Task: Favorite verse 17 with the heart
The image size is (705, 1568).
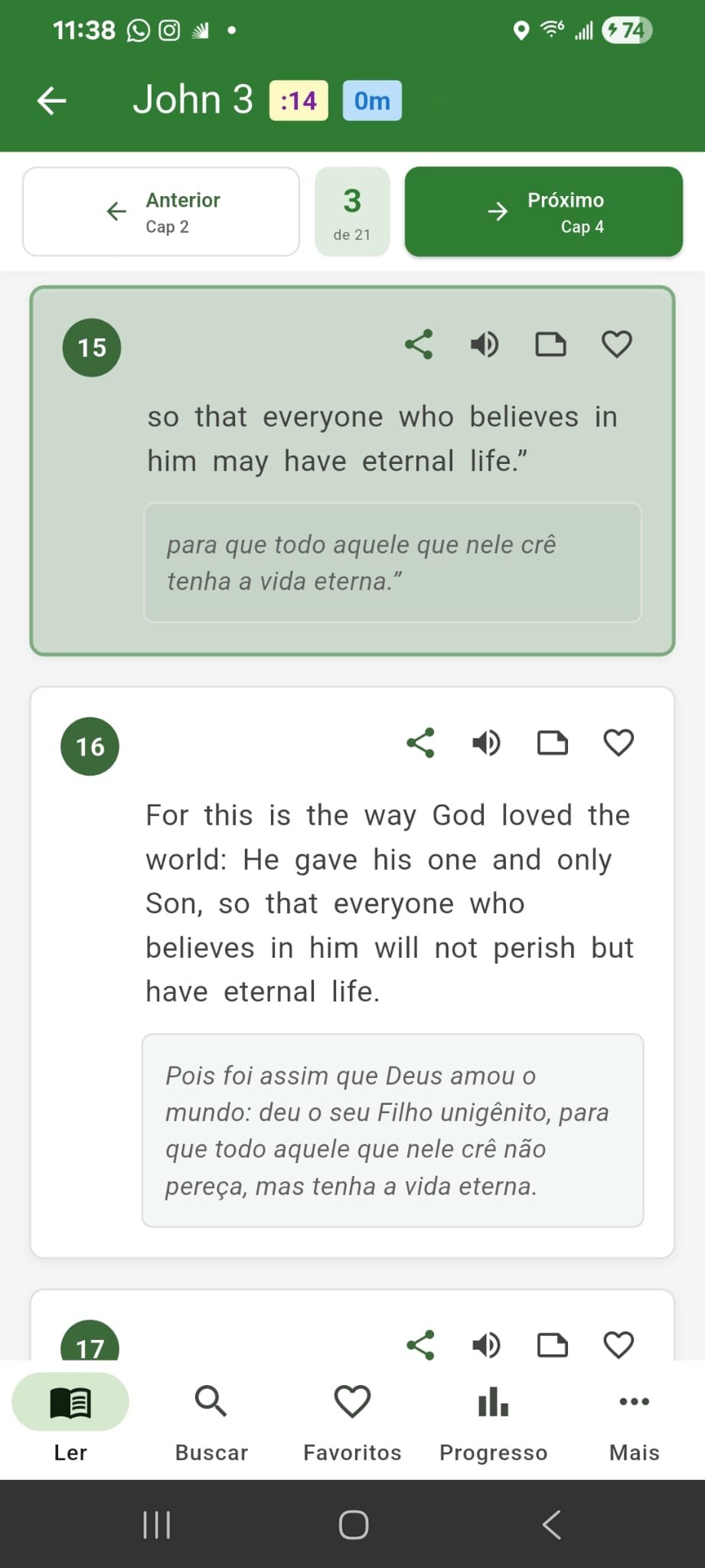Action: 618,1344
